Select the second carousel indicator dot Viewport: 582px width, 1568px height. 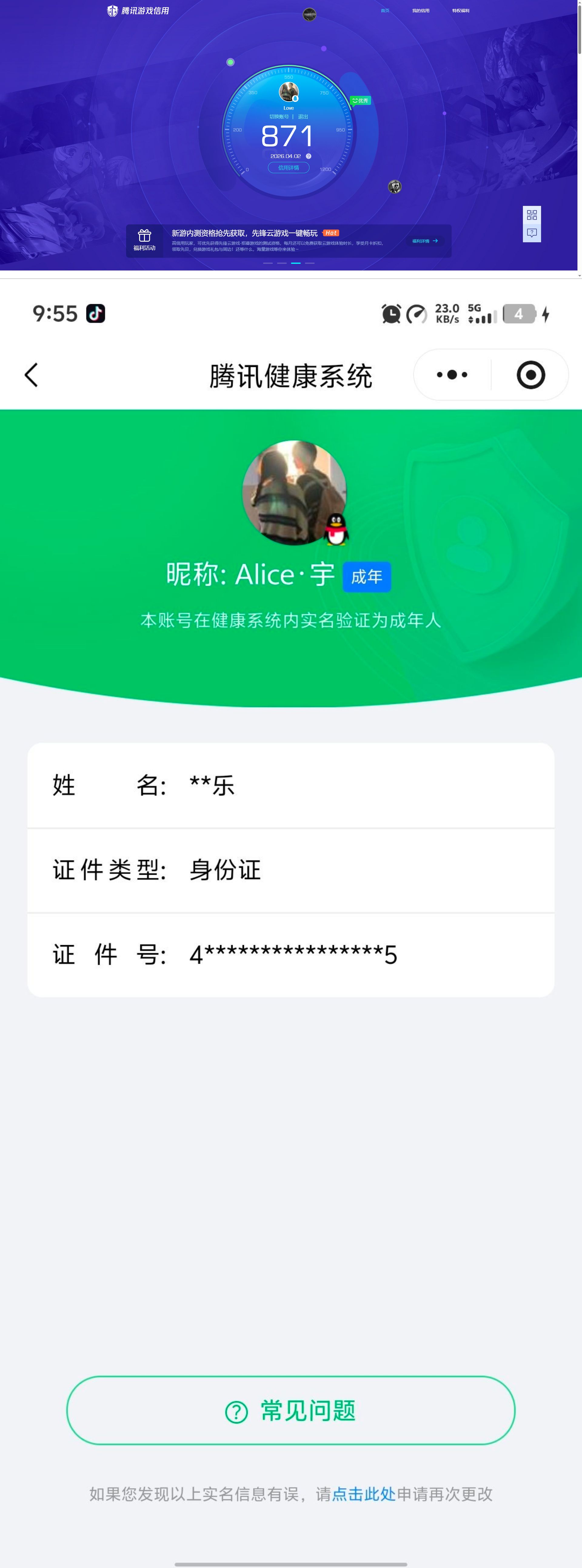click(282, 263)
